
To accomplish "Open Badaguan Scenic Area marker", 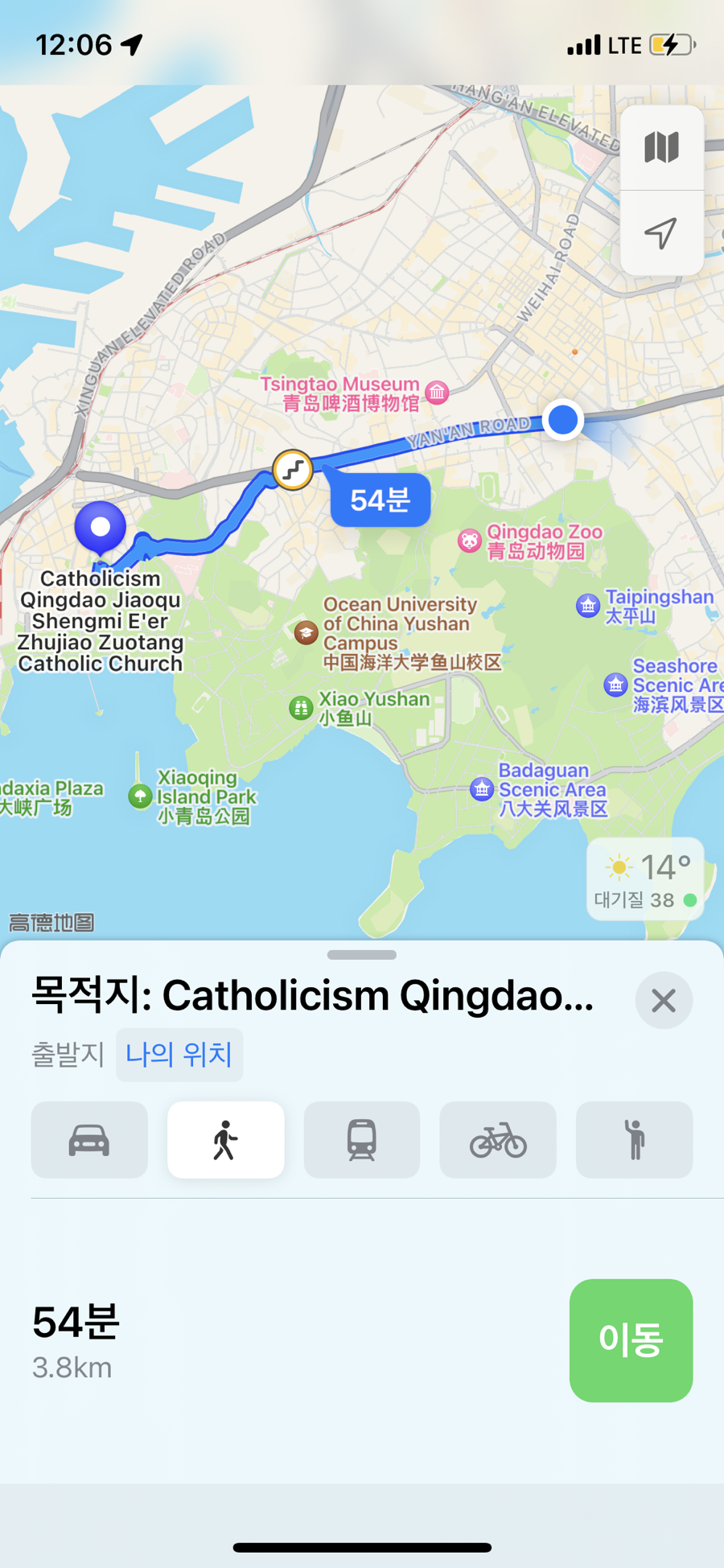I will click(482, 789).
